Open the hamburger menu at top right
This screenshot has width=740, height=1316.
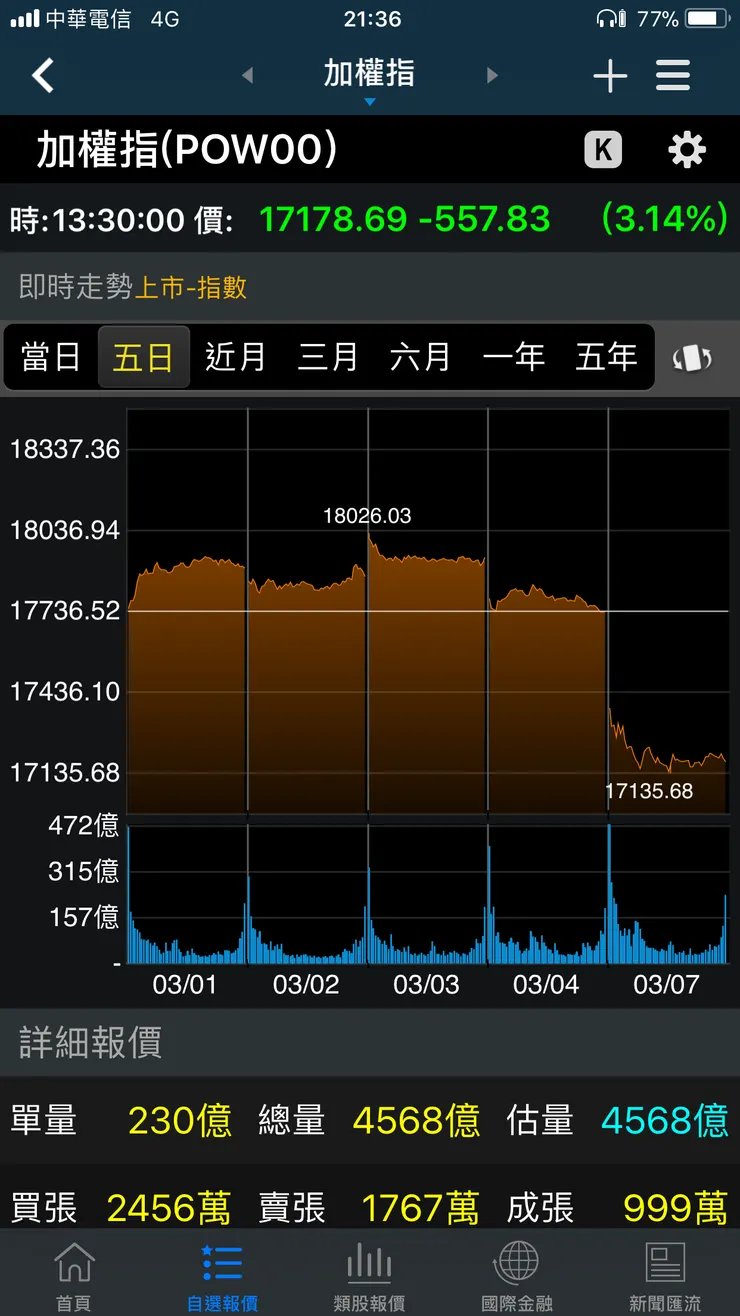[673, 75]
